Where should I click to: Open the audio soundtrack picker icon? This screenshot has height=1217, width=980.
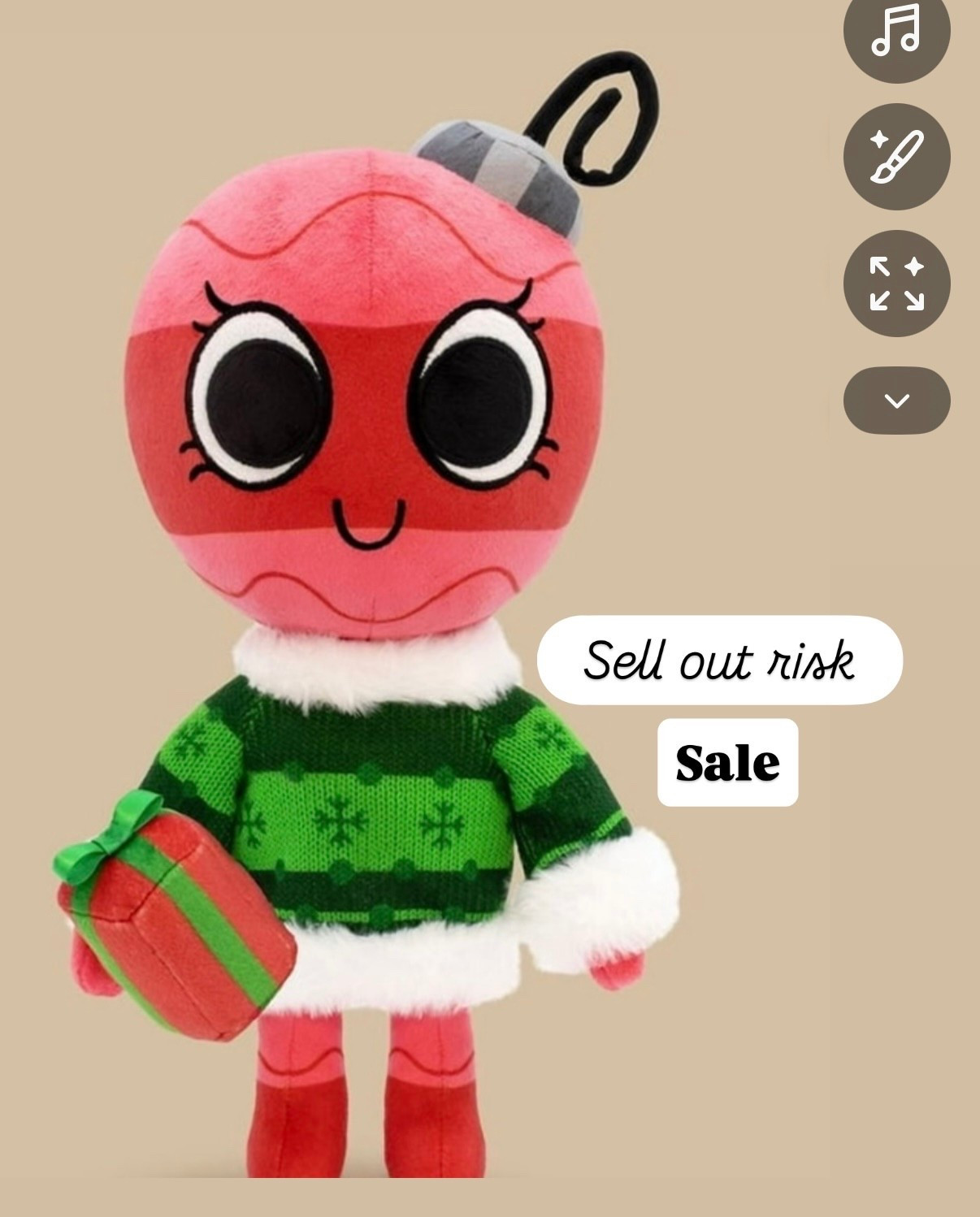point(894,35)
